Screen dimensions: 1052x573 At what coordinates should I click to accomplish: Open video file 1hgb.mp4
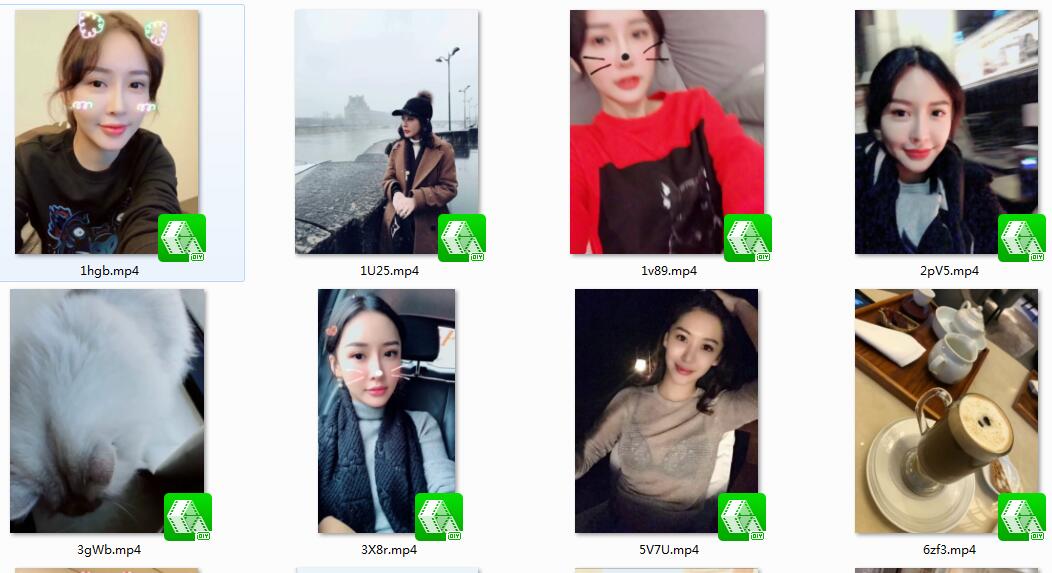(108, 132)
